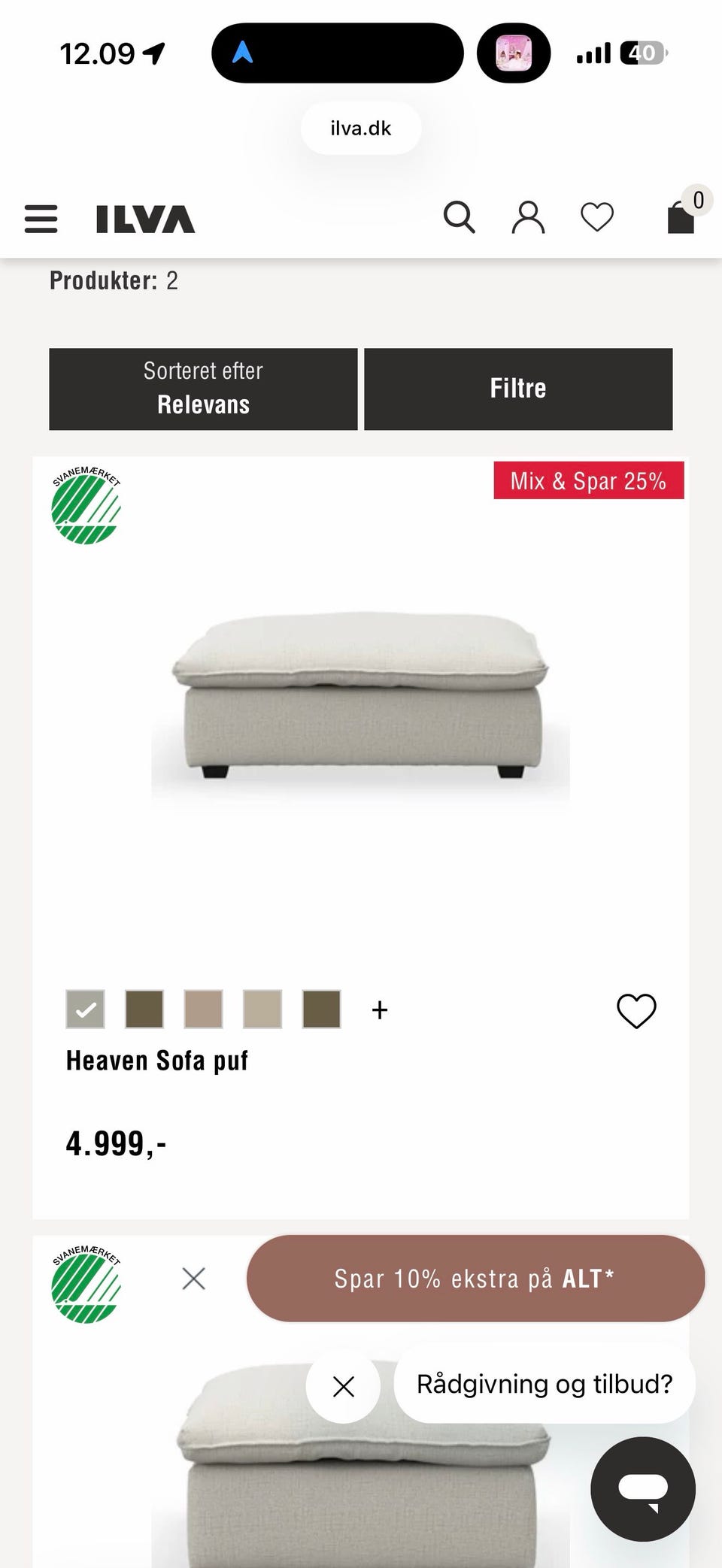Tap the Mix & Spar 25% badge
722x1568 pixels.
[589, 480]
